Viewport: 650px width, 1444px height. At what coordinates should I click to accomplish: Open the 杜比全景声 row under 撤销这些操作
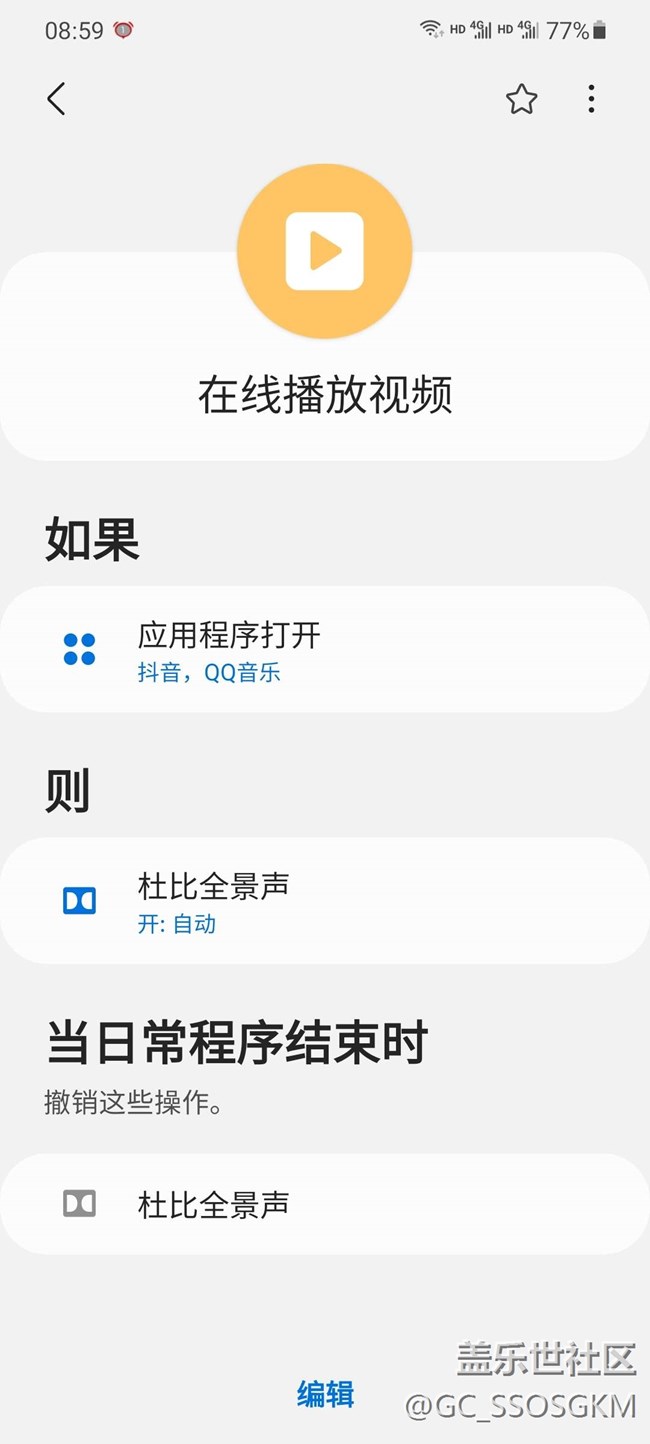325,1204
